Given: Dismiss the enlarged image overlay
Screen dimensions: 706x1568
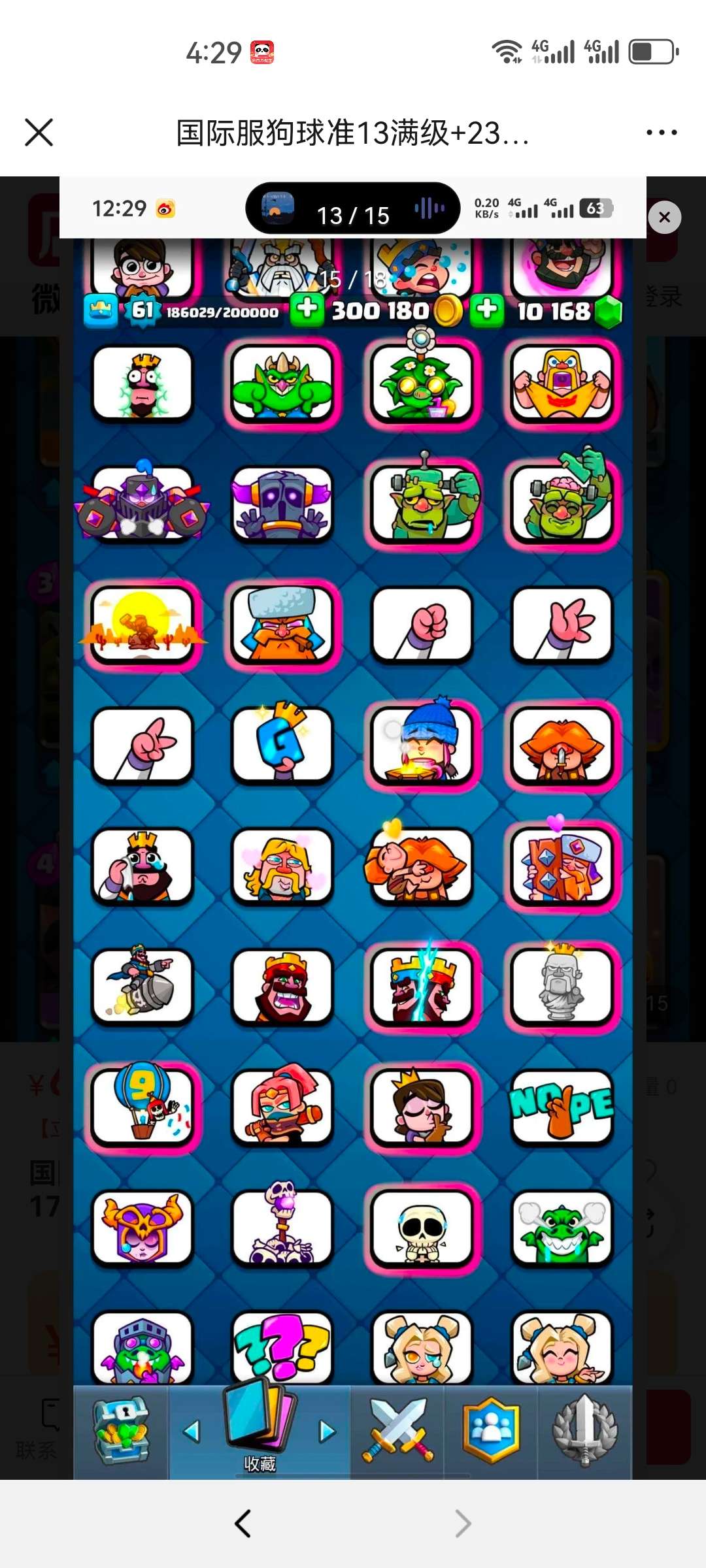Looking at the screenshot, I should click(664, 218).
